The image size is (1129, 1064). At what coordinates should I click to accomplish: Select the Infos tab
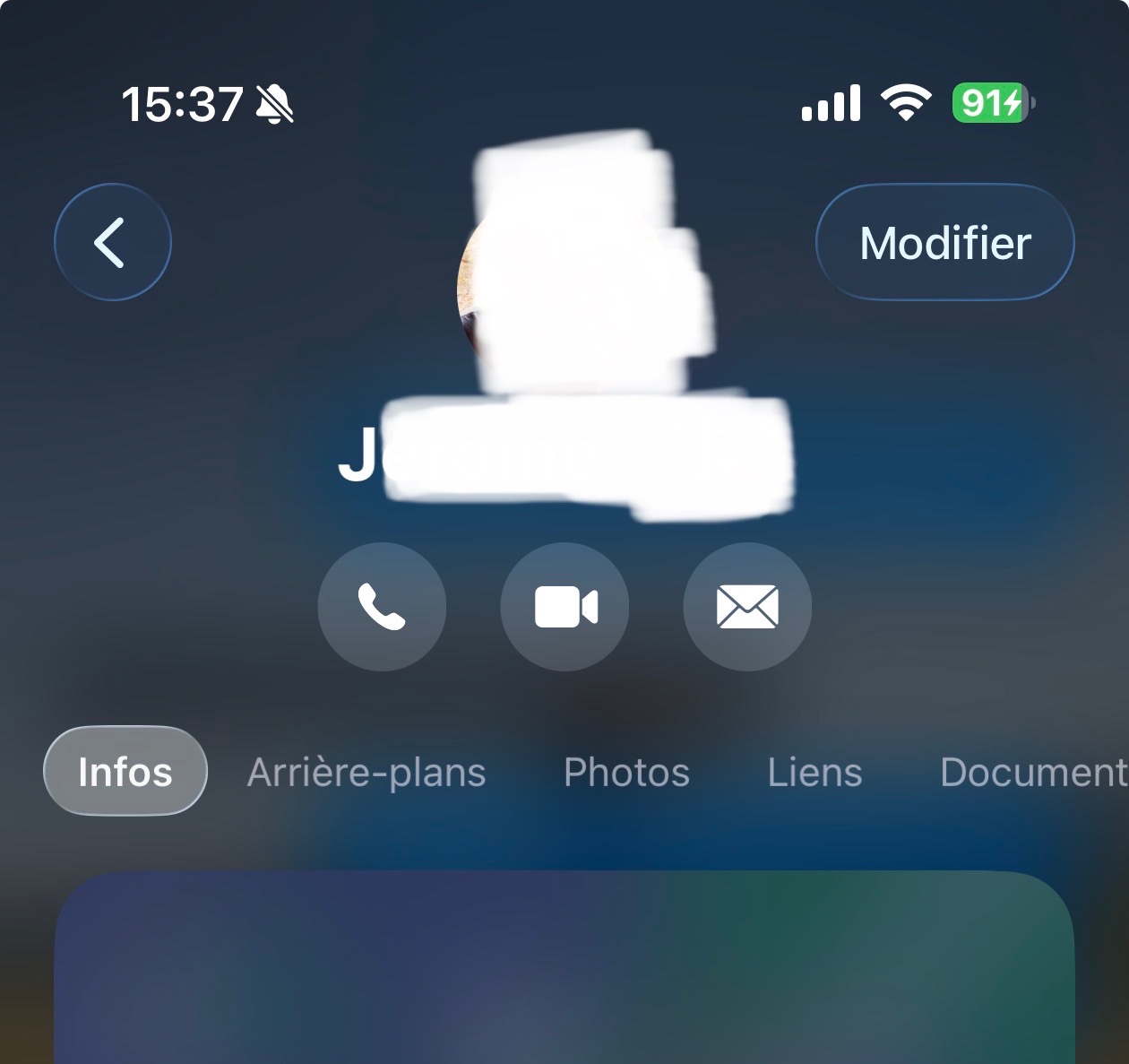[125, 772]
